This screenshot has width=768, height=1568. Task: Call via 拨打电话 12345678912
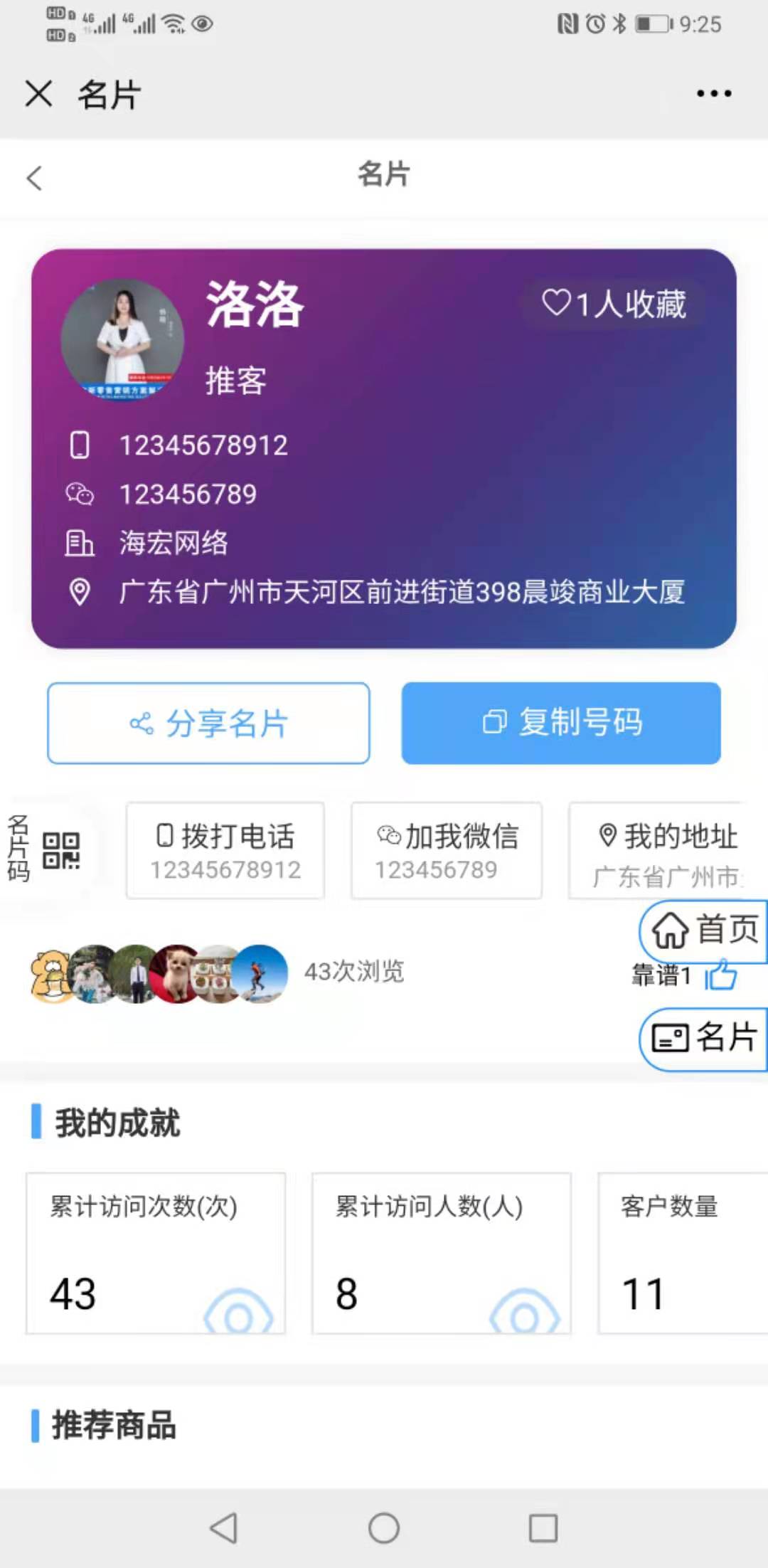tap(225, 850)
